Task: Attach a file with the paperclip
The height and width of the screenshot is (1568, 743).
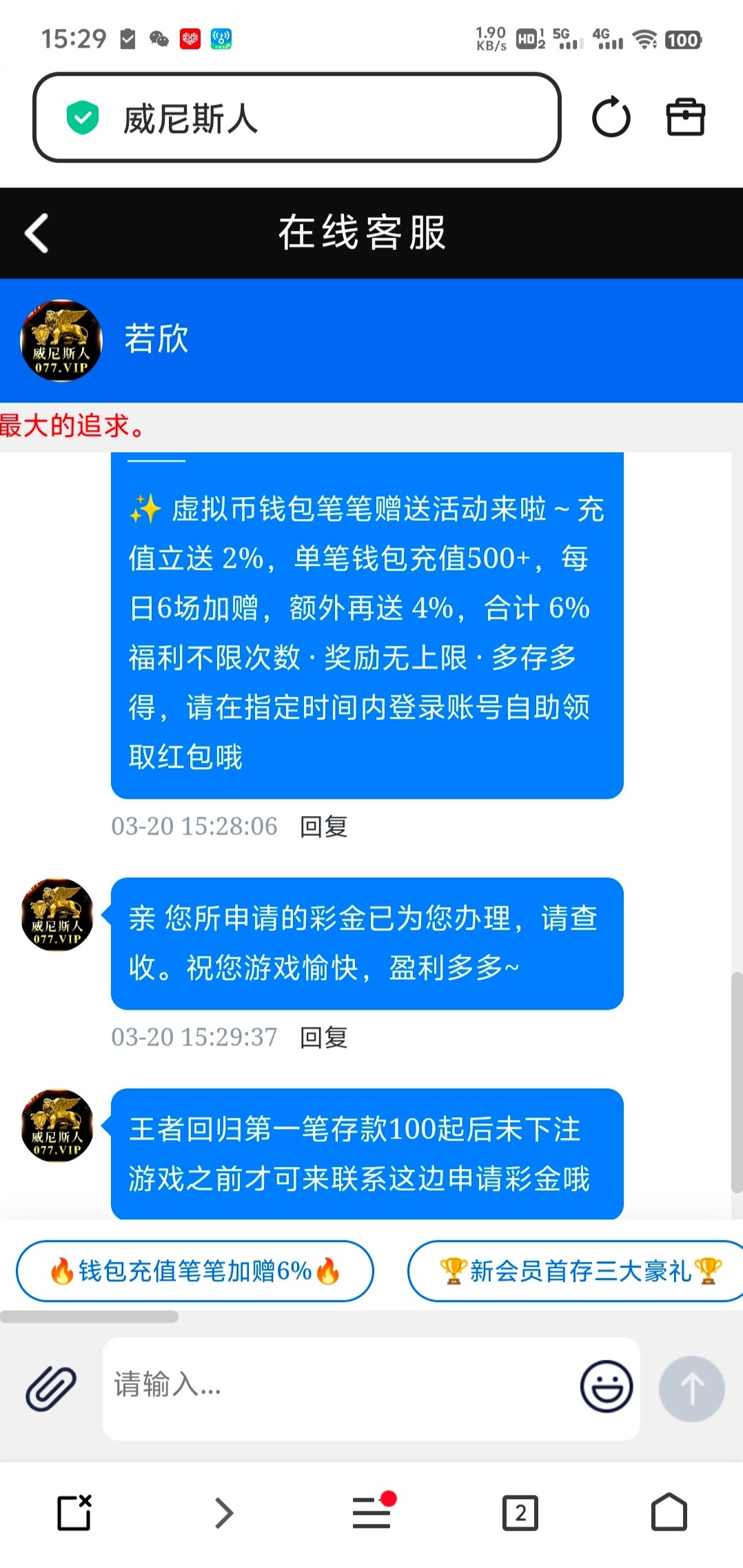Action: coord(51,1388)
